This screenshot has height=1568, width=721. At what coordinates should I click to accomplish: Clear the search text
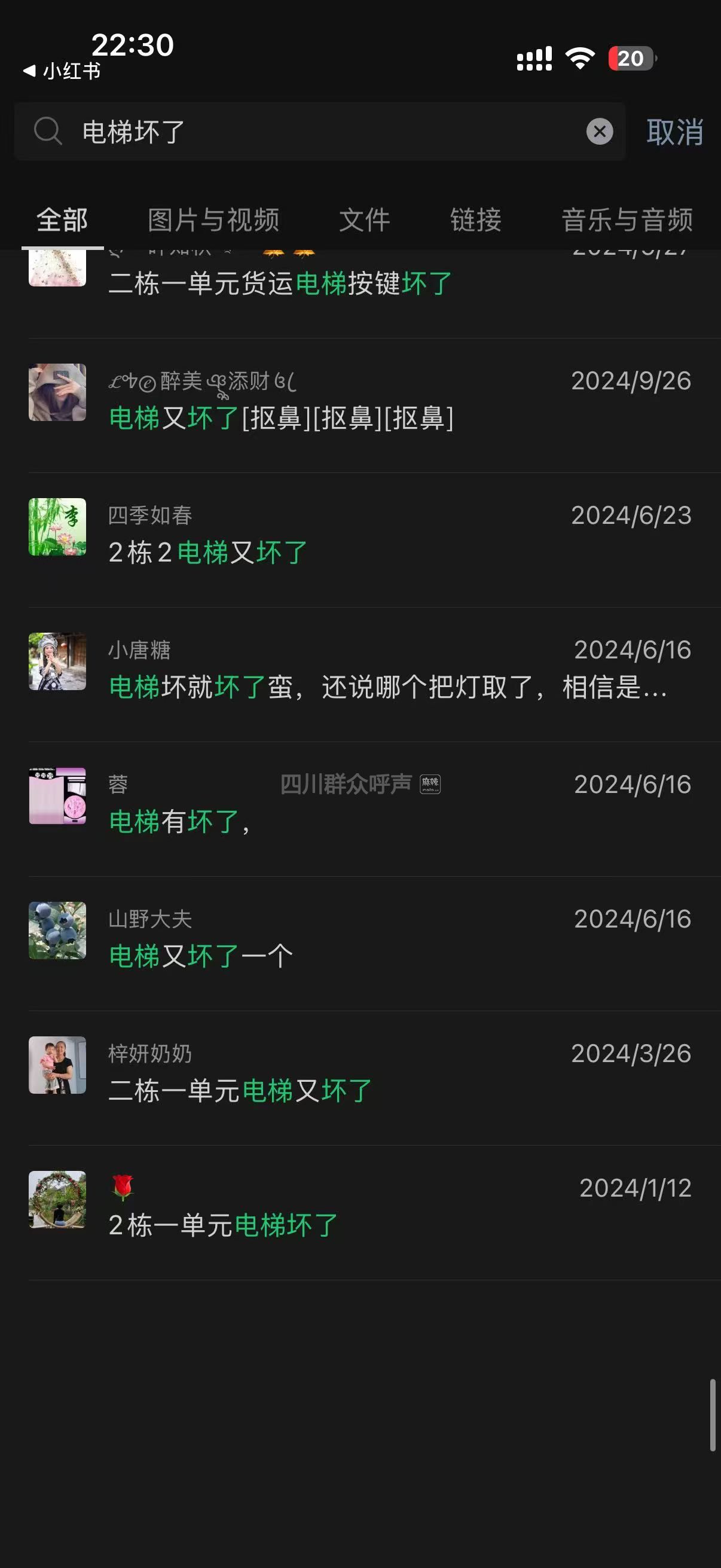[x=599, y=132]
